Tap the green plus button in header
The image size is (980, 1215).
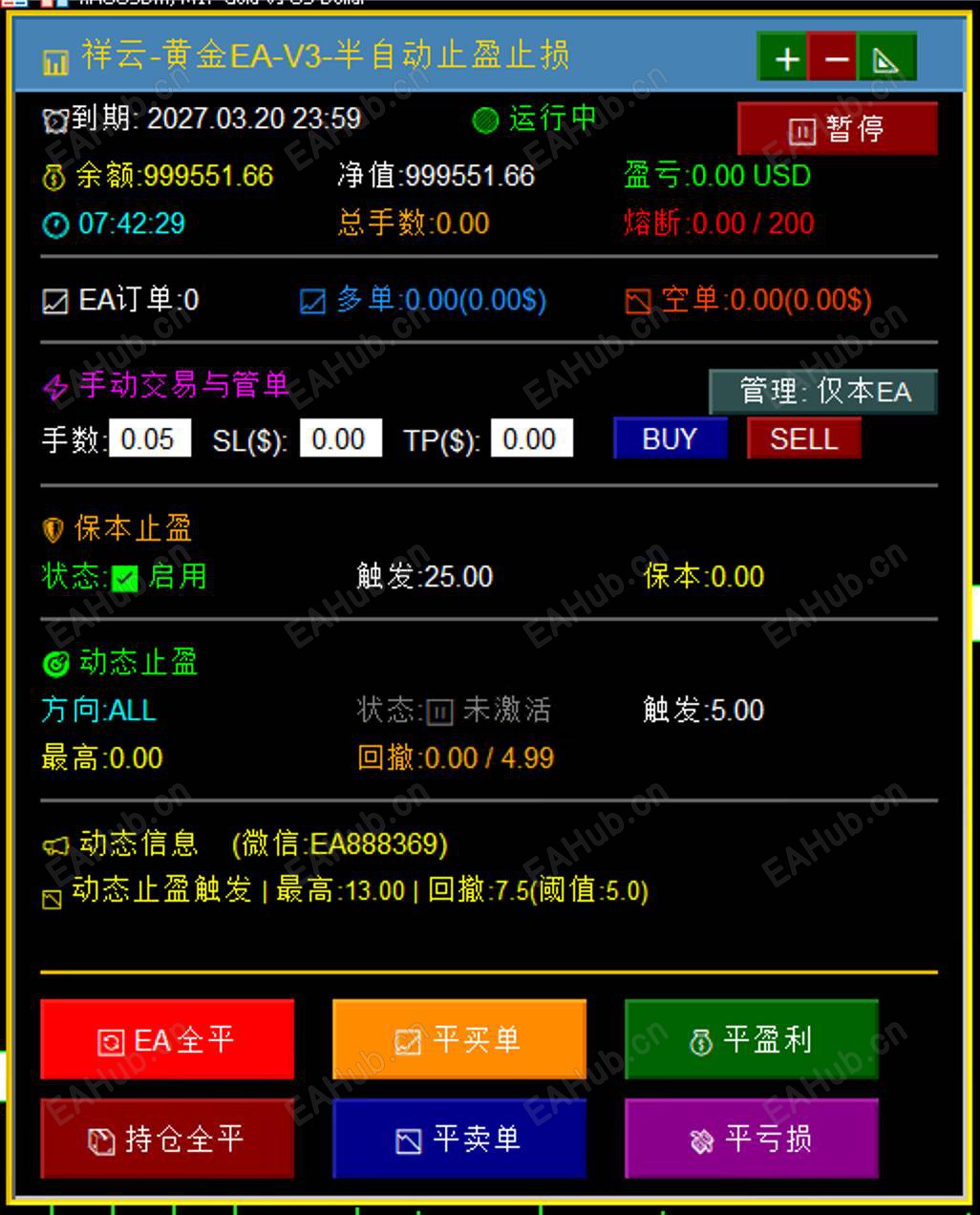785,58
